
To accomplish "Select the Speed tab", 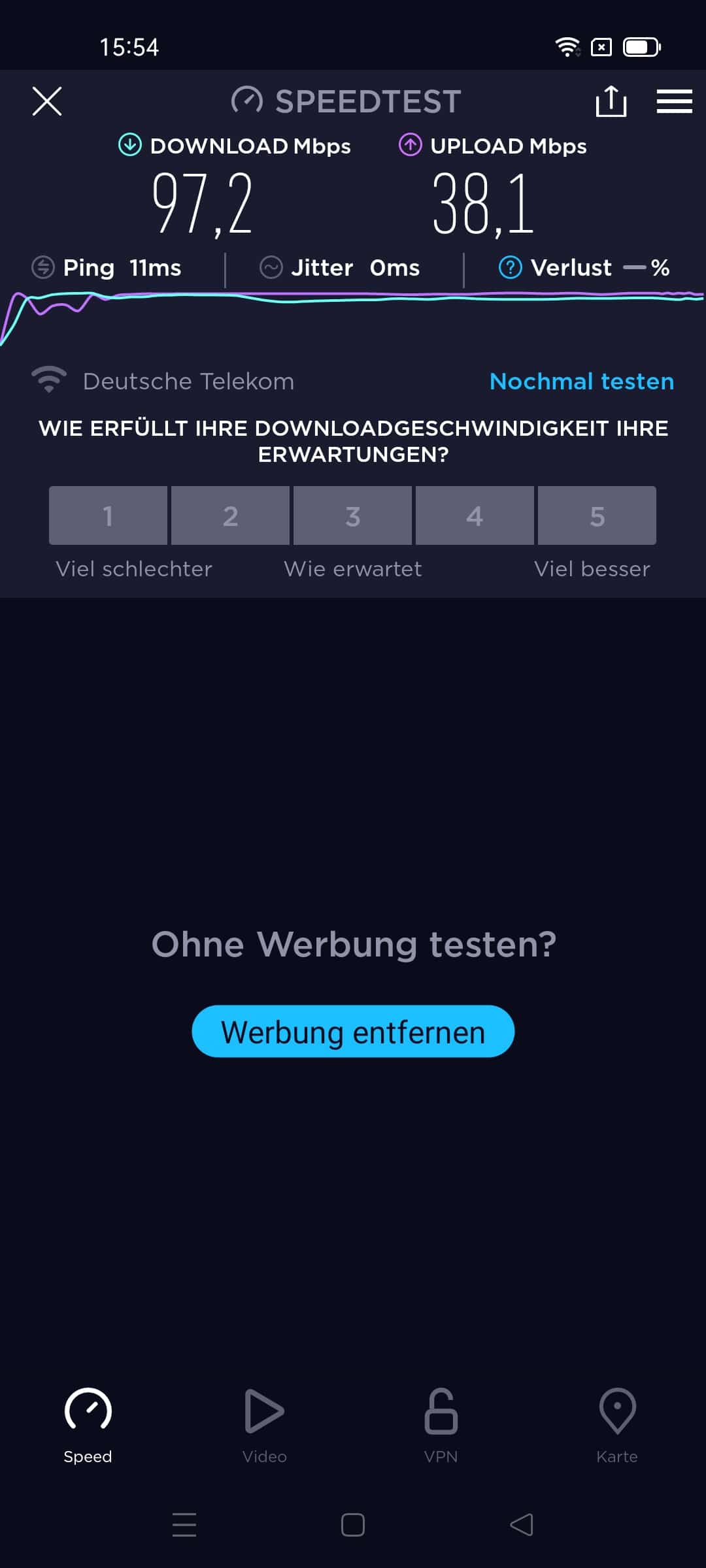I will 88,1426.
